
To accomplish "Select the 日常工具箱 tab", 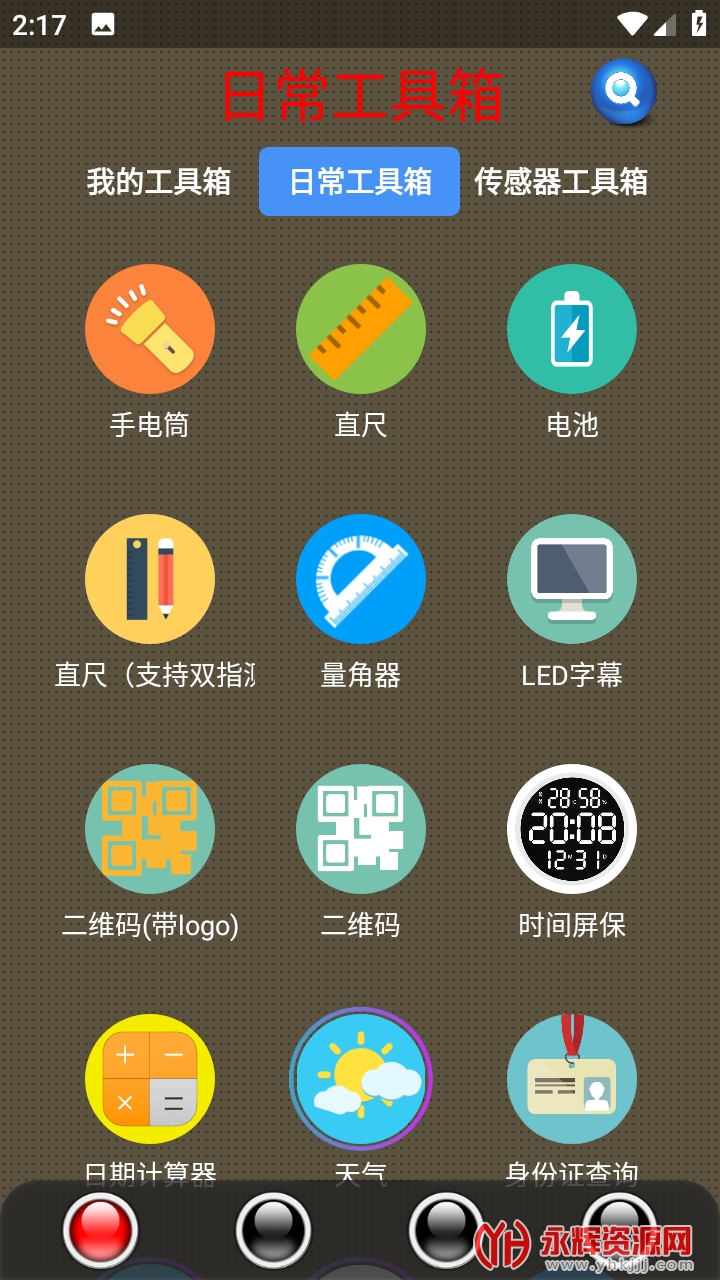I will pyautogui.click(x=359, y=182).
